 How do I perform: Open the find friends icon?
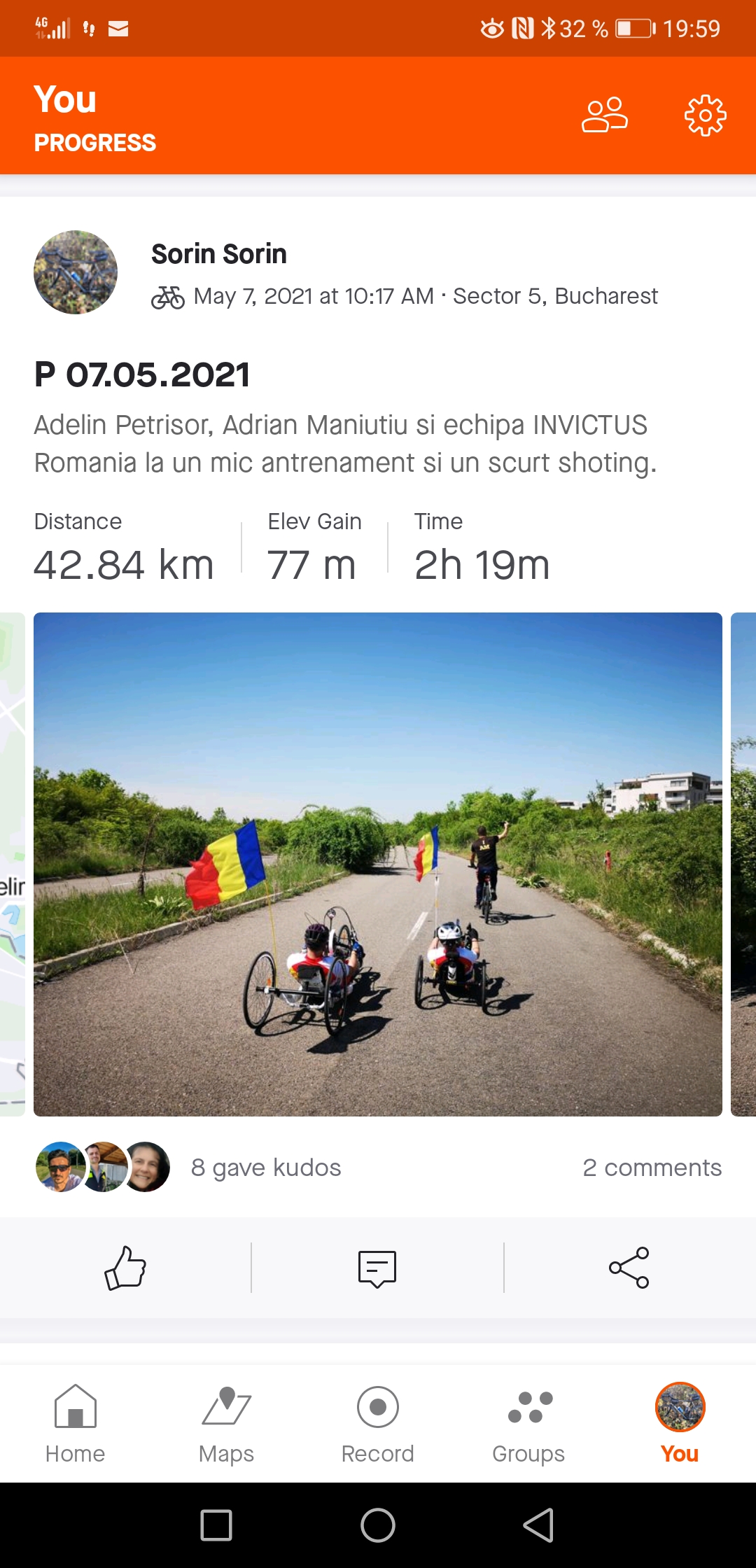pos(604,115)
